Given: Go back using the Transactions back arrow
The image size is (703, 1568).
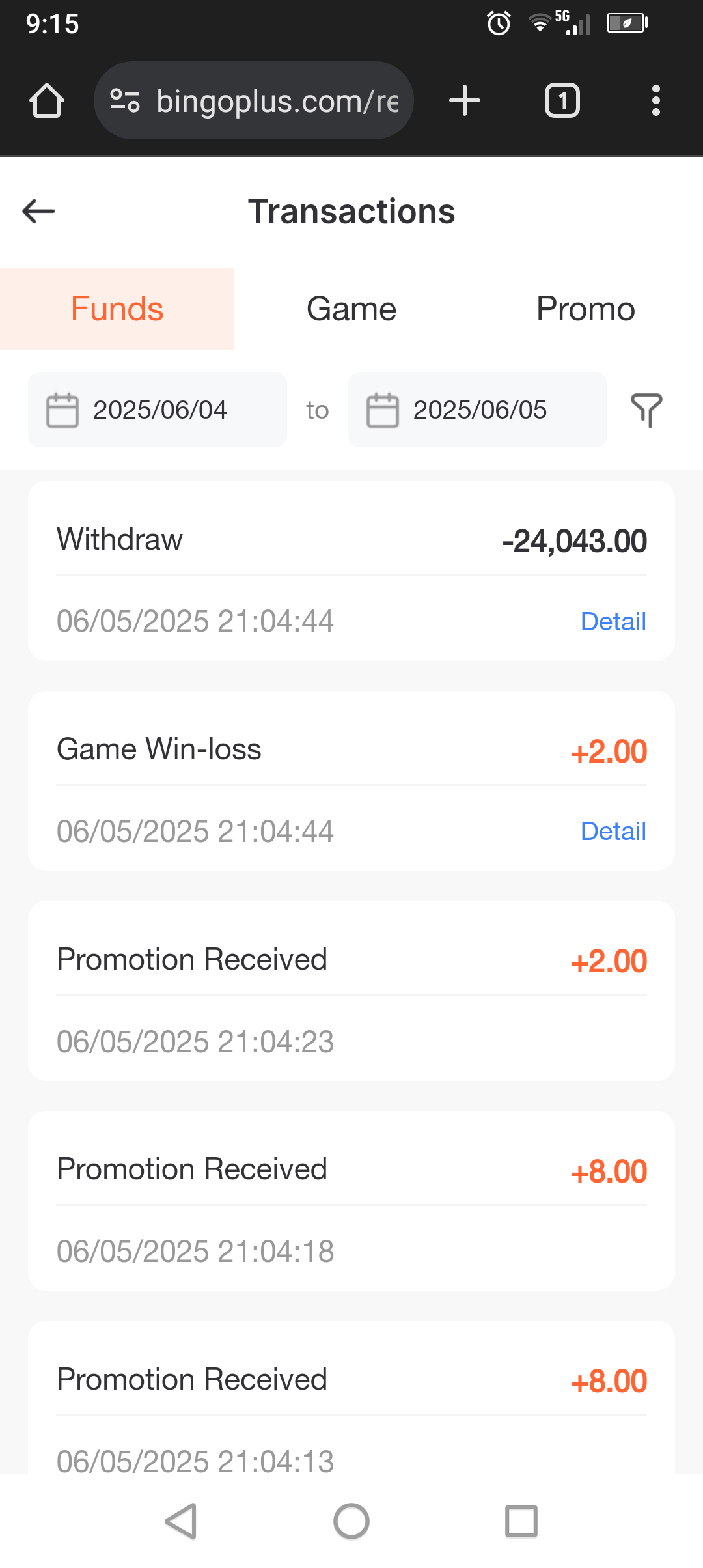Looking at the screenshot, I should [x=38, y=211].
